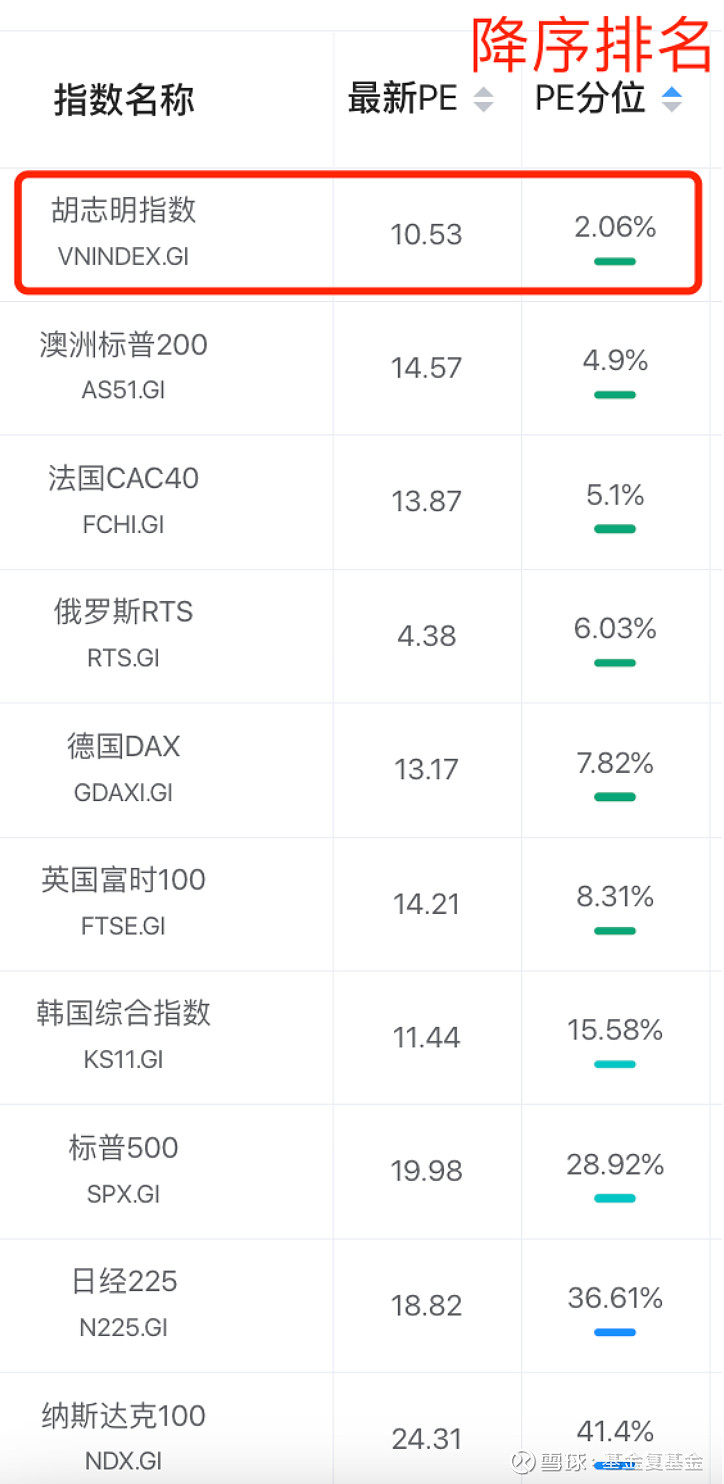Select 英国富时100 in the list
The image size is (724, 1484).
point(358,904)
